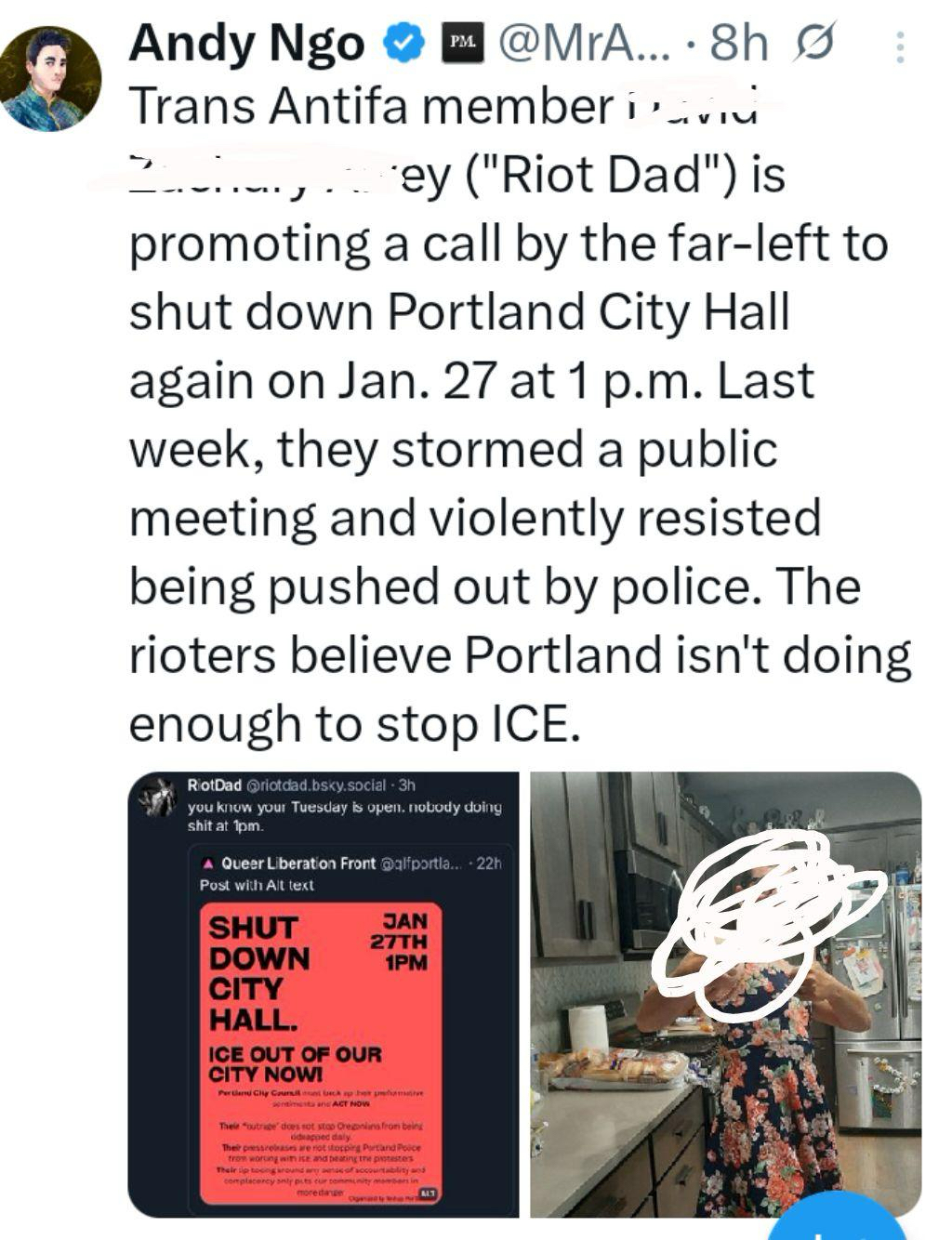This screenshot has width=952, height=1240.
Task: Open Andy Ngo's profile picture
Action: tap(50, 78)
